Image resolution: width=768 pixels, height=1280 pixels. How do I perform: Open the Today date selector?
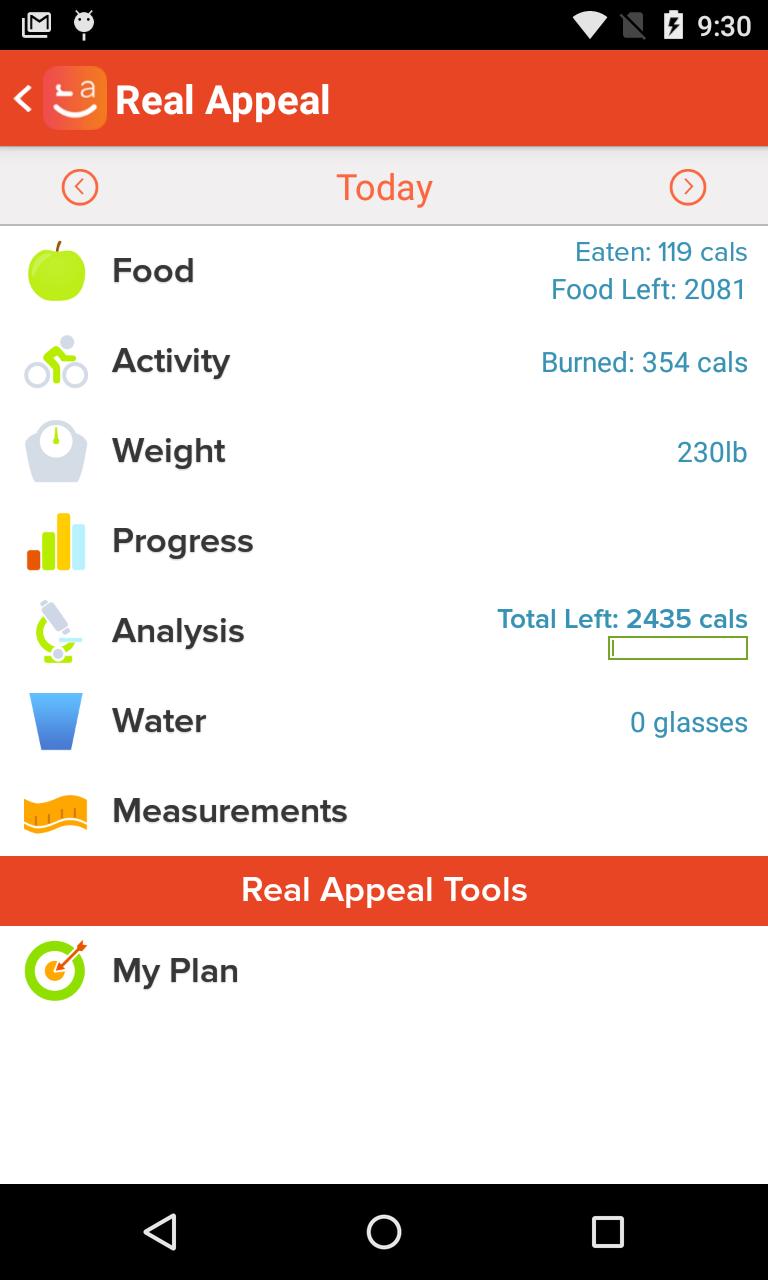(384, 187)
